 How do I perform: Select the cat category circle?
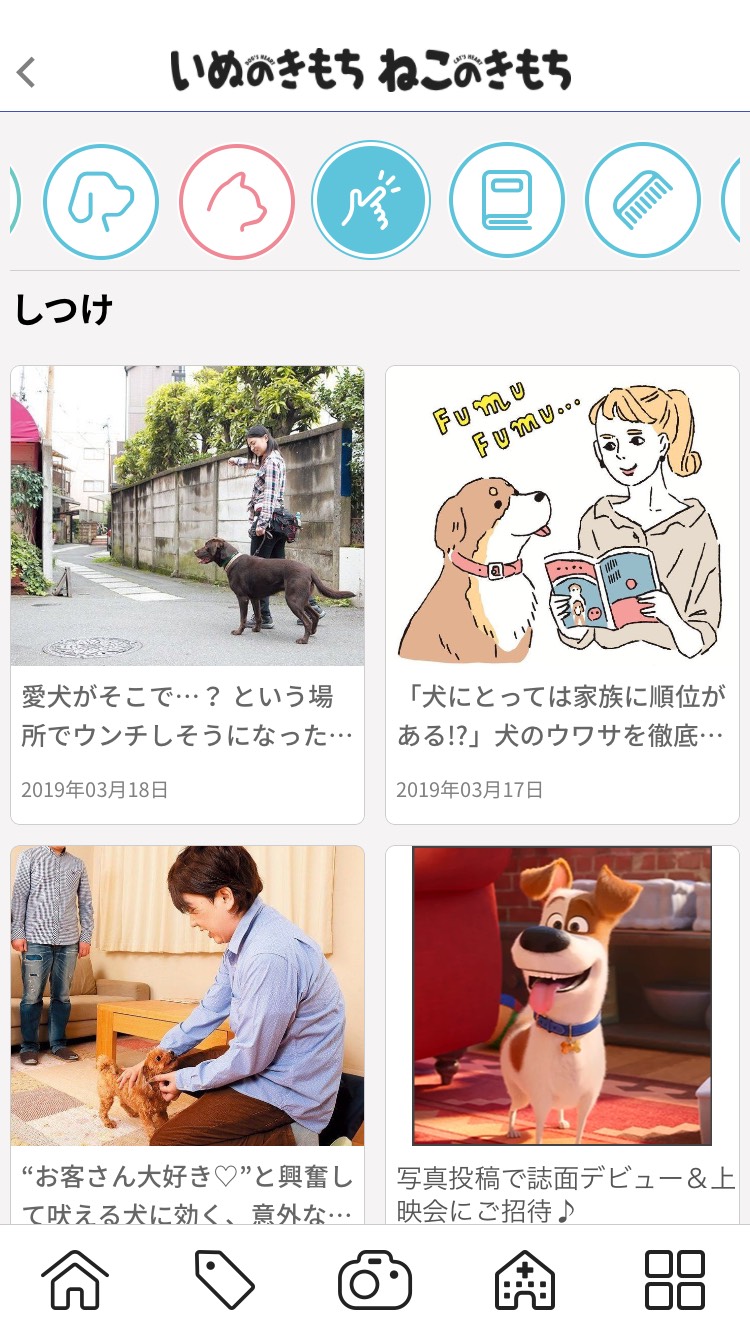point(237,201)
